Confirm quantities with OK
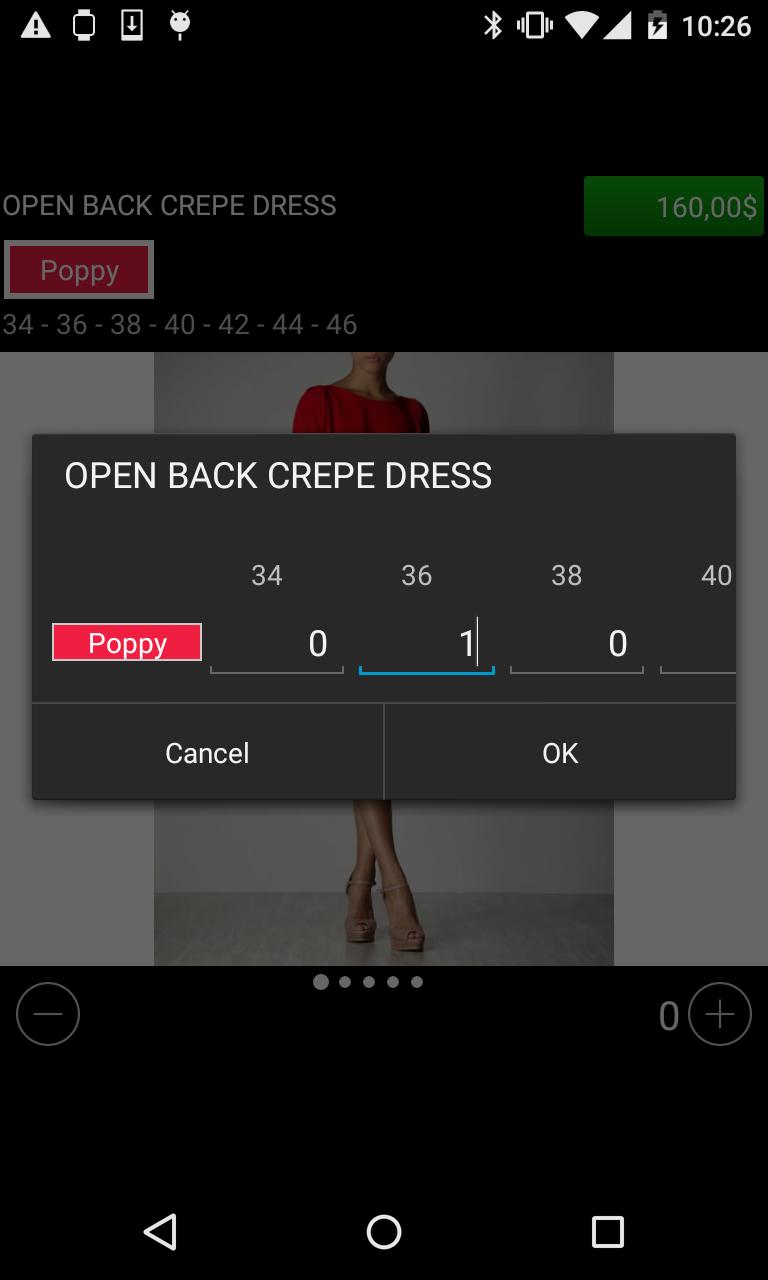This screenshot has height=1280, width=768. [560, 752]
